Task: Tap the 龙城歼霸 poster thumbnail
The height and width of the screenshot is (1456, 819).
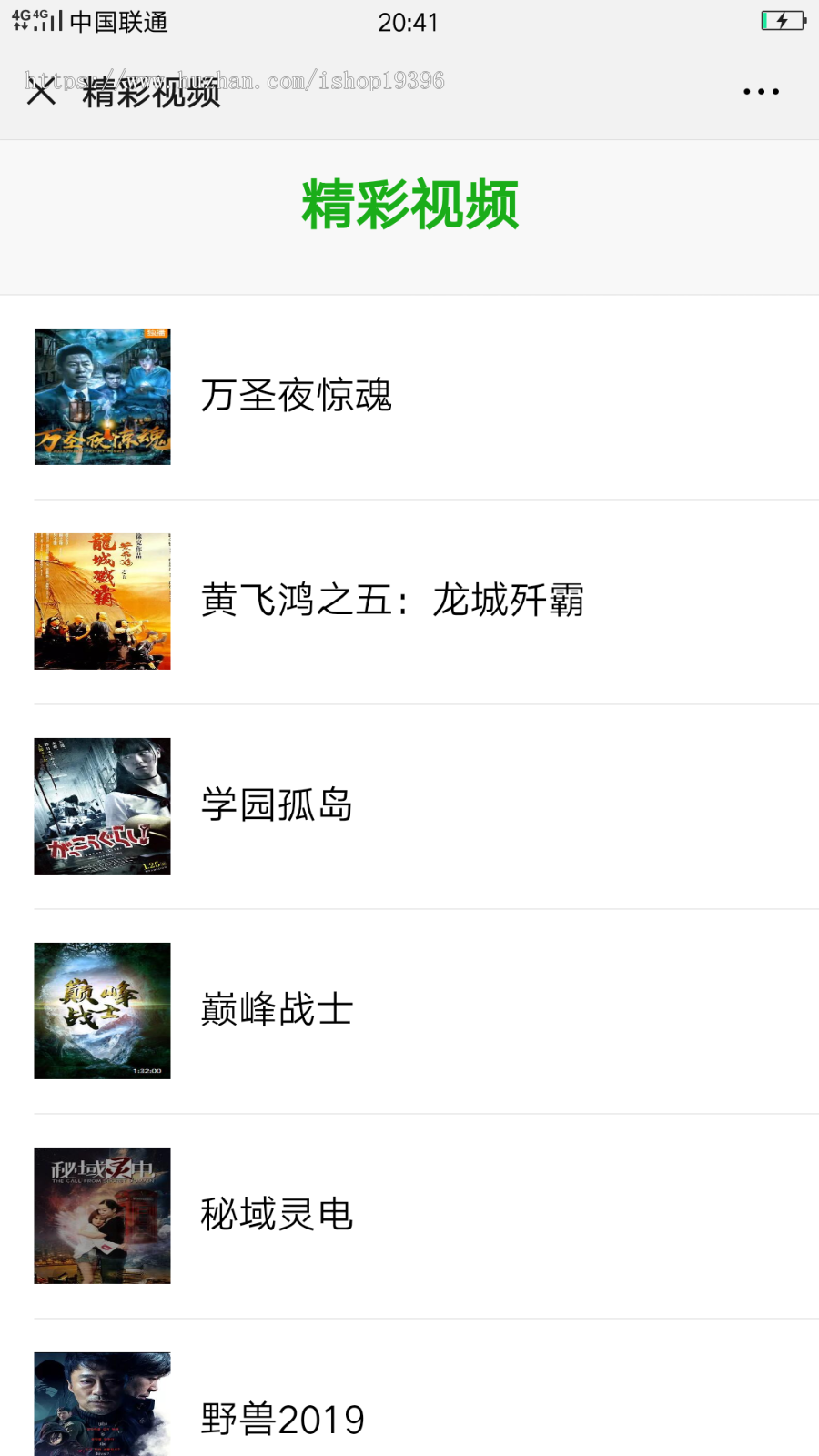Action: 102,601
